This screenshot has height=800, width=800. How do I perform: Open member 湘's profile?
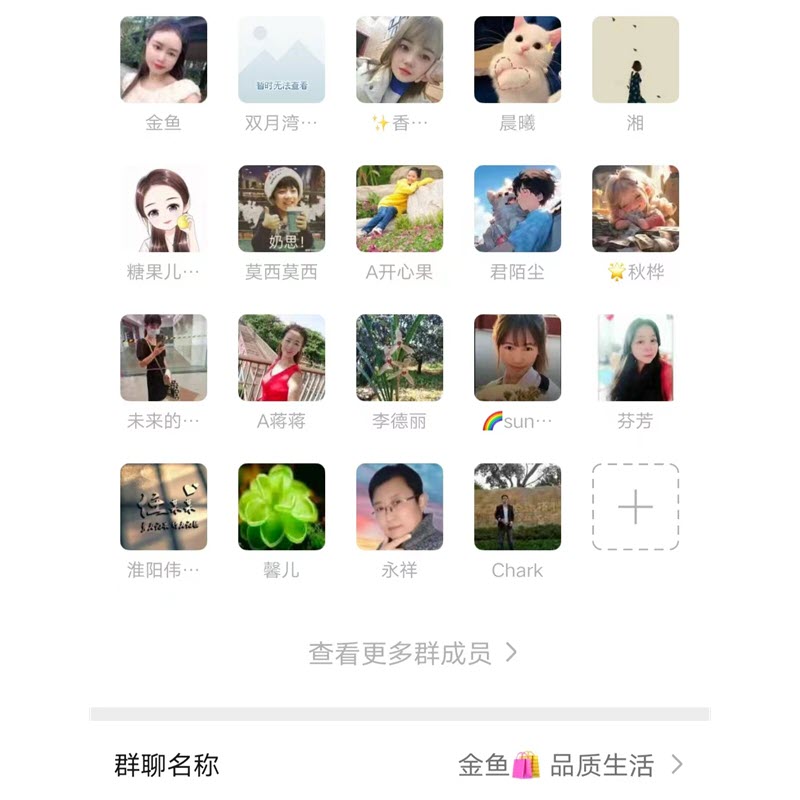(635, 60)
